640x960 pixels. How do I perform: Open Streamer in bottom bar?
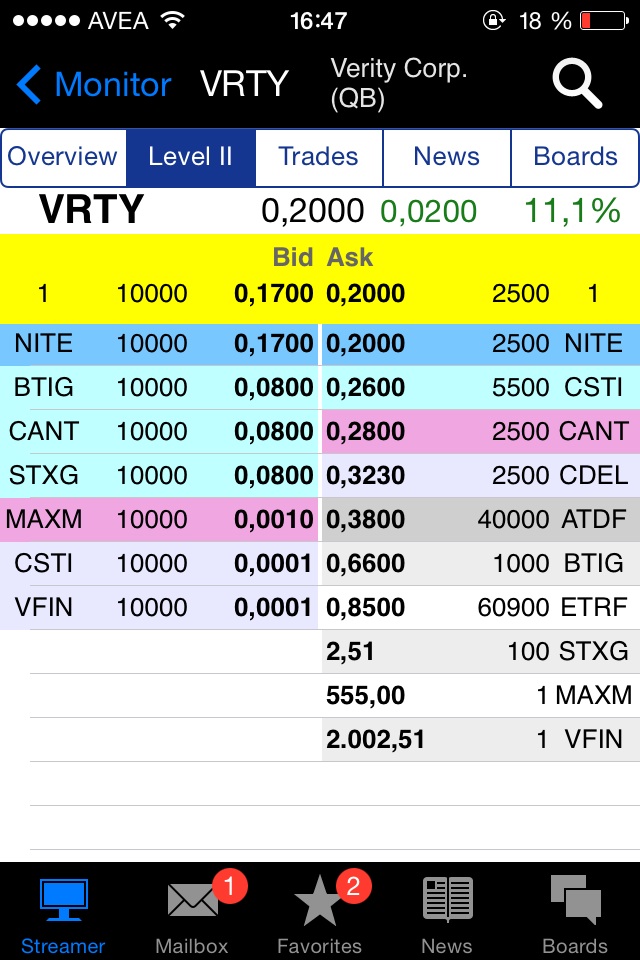click(x=63, y=914)
